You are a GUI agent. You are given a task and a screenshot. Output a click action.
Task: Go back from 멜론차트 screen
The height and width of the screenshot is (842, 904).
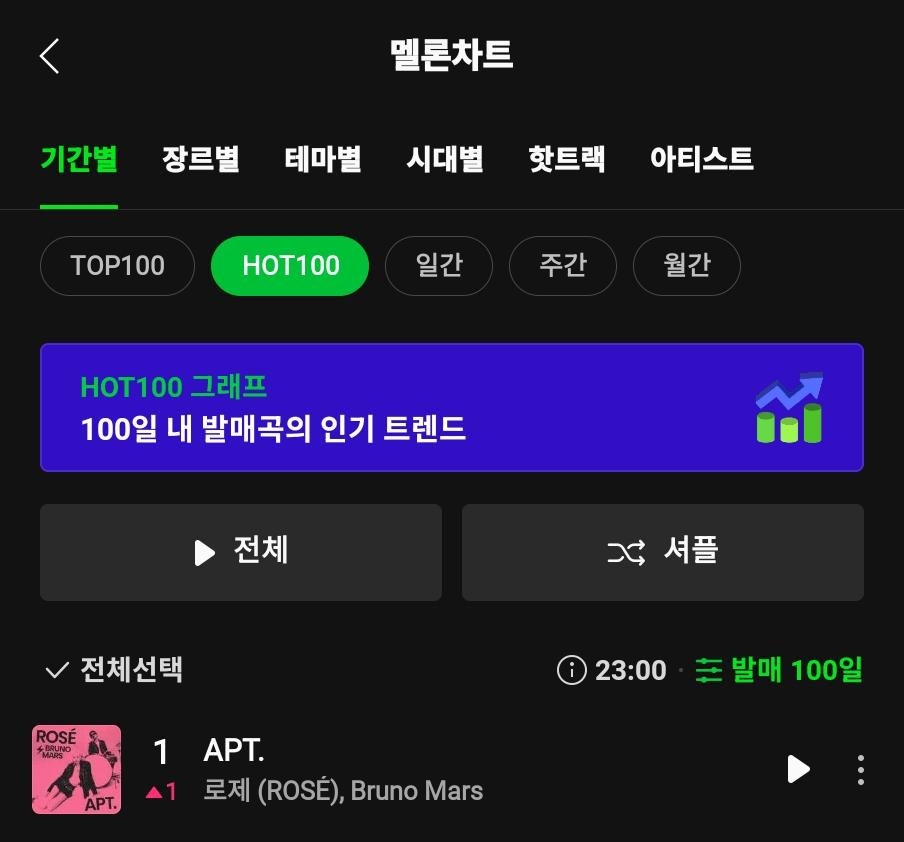pyautogui.click(x=49, y=56)
